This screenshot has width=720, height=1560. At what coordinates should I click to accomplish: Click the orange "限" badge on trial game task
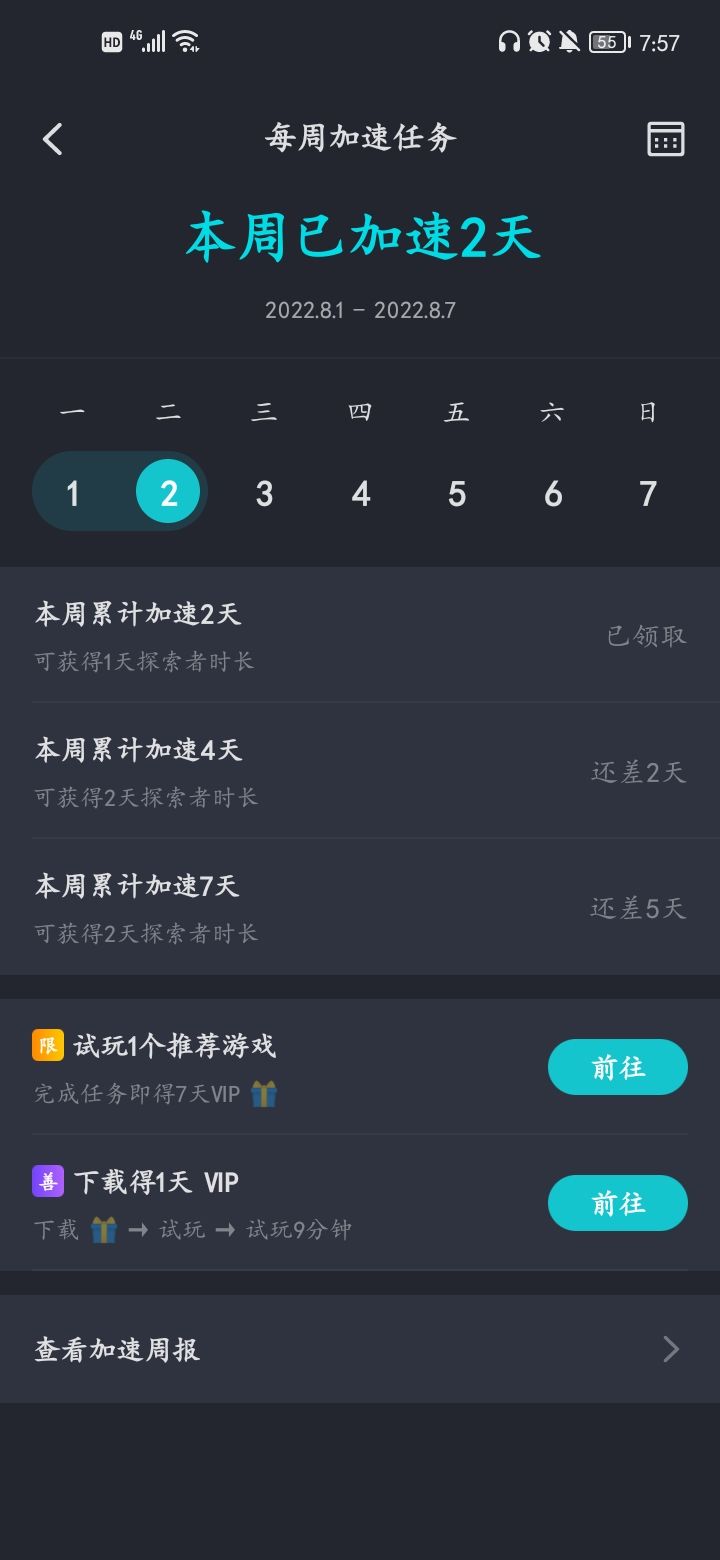47,1044
